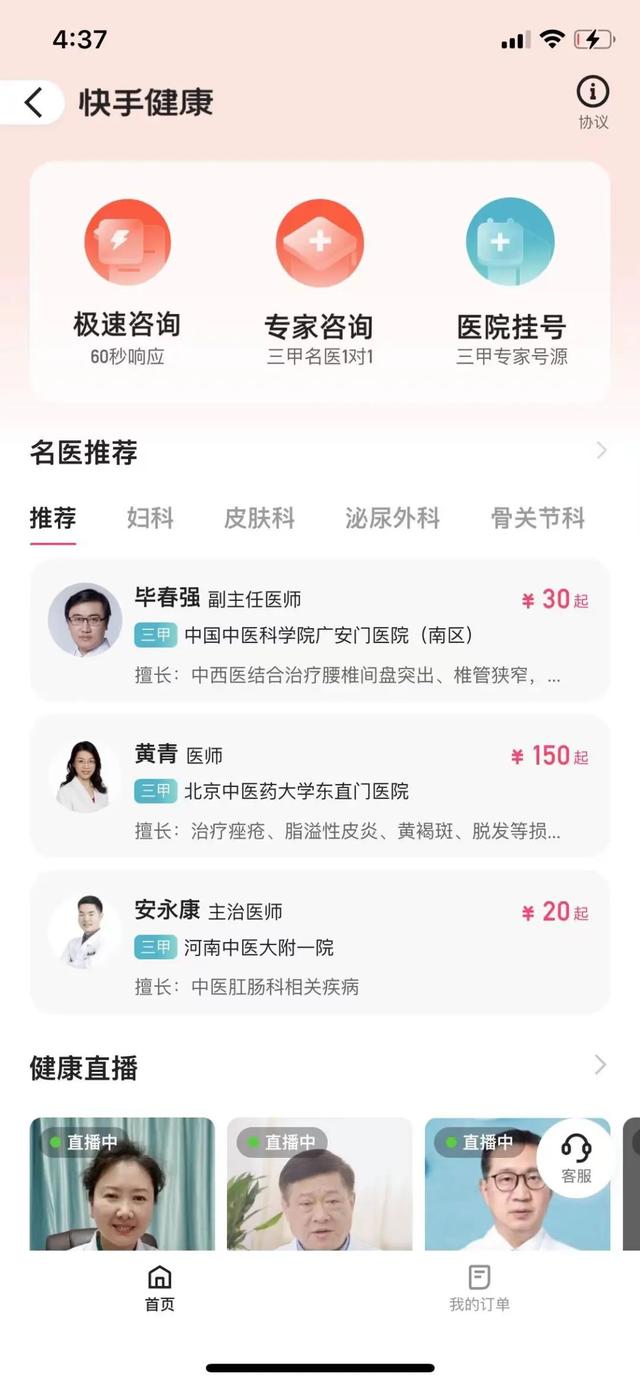Open doctor 毕春强's card

tap(320, 630)
